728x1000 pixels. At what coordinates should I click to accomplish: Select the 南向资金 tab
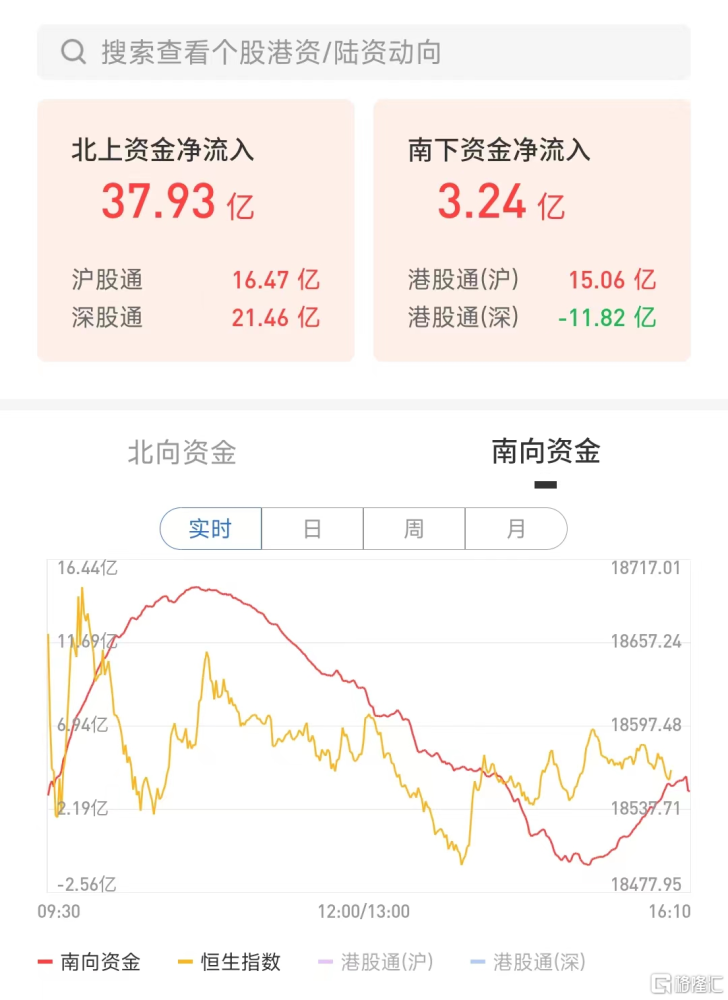coord(545,452)
